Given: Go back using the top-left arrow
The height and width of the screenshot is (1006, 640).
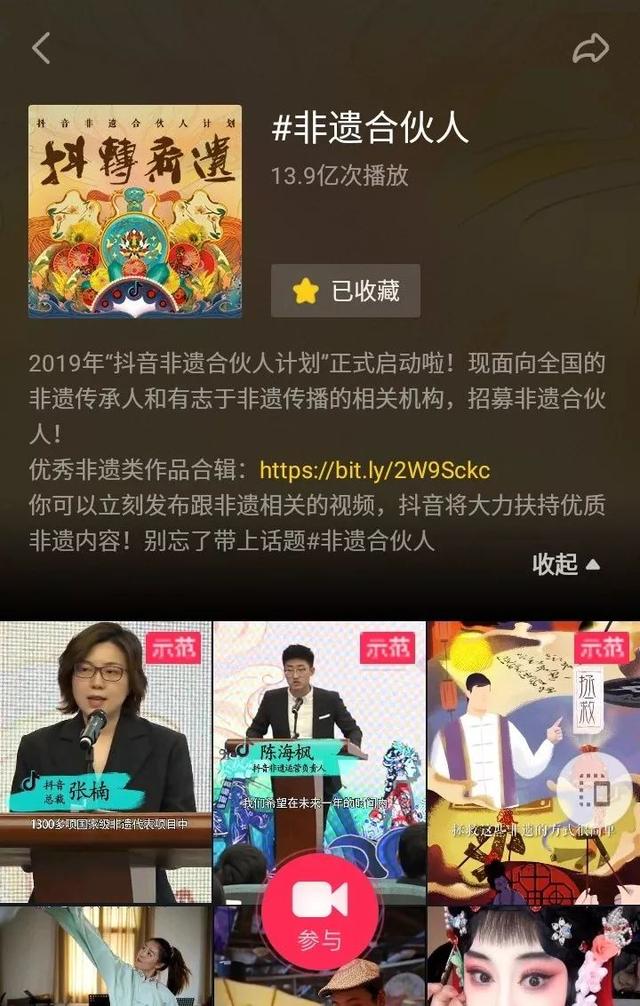Looking at the screenshot, I should (x=41, y=47).
